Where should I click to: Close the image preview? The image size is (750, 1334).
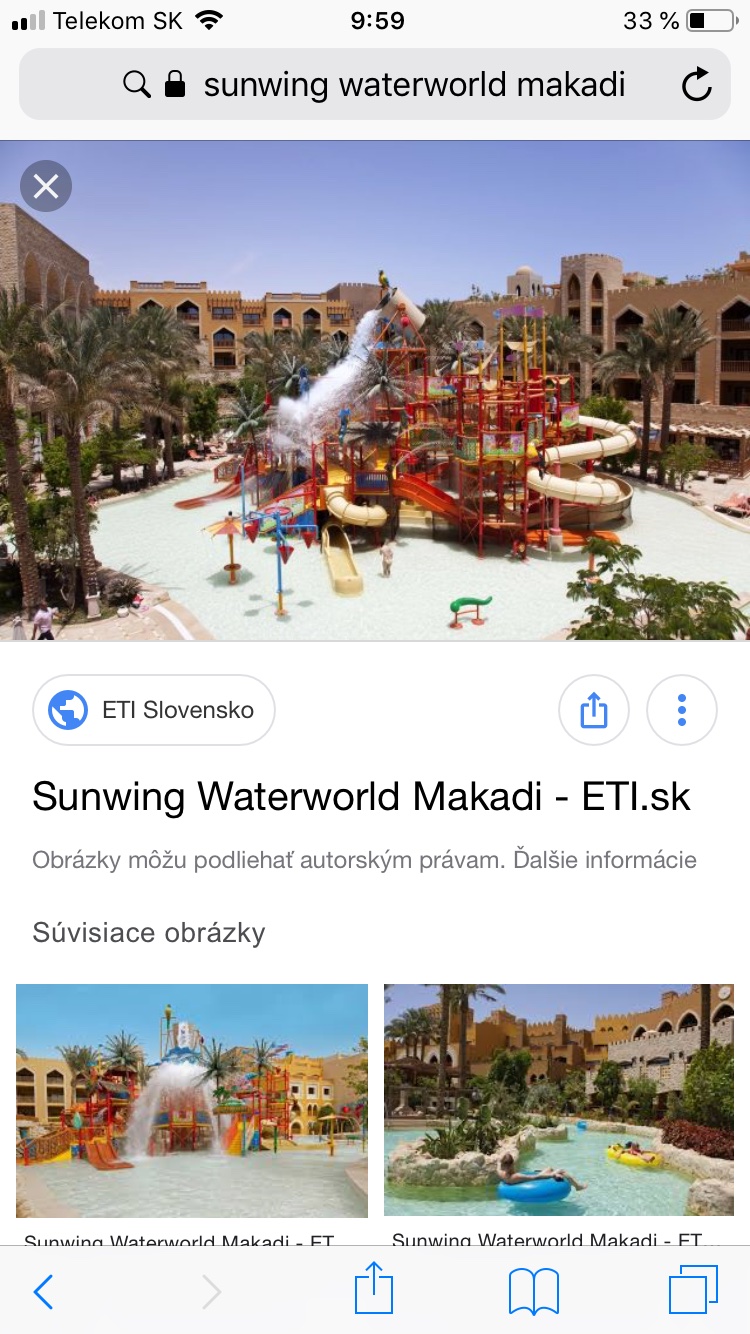(46, 186)
